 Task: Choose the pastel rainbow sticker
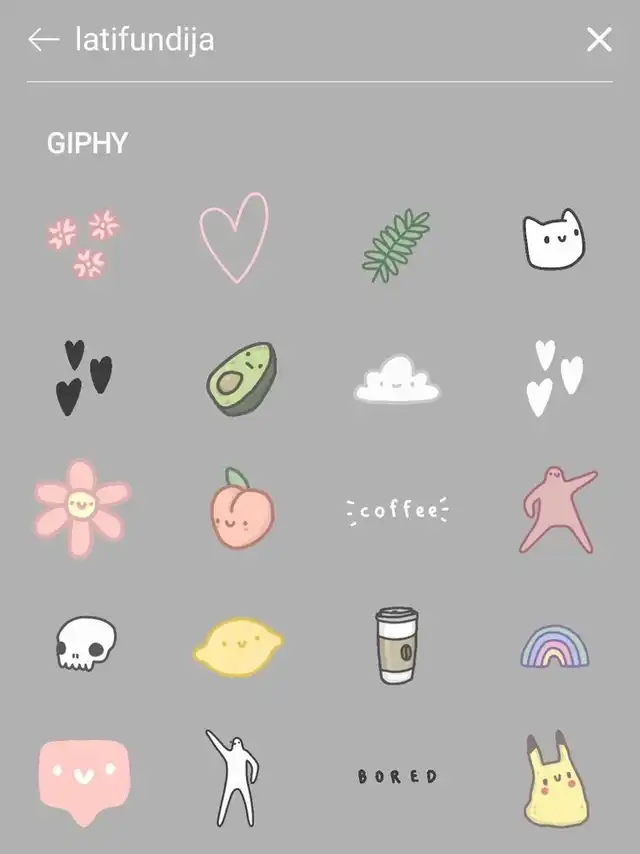click(554, 646)
